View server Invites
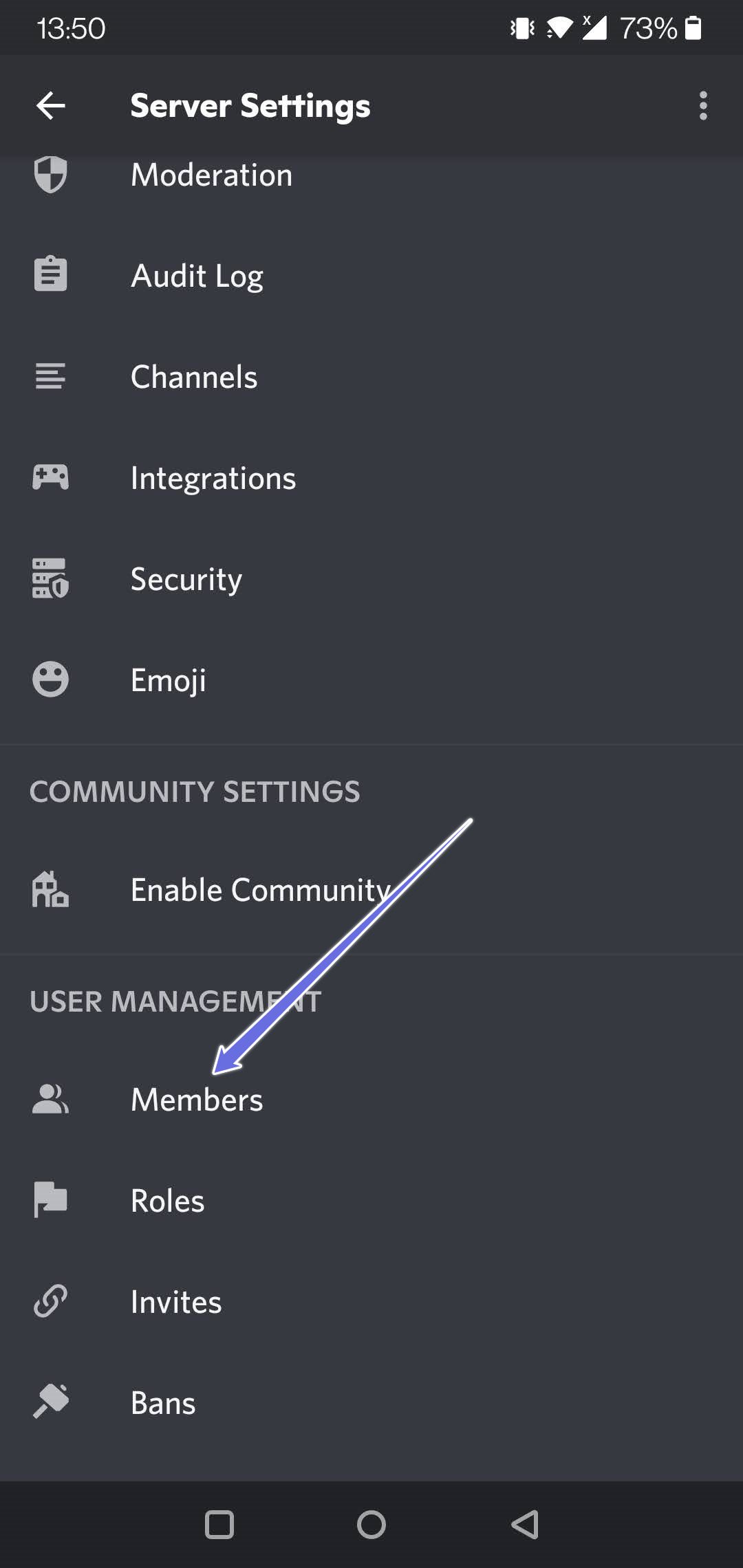The image size is (743, 1568). tap(371, 1302)
